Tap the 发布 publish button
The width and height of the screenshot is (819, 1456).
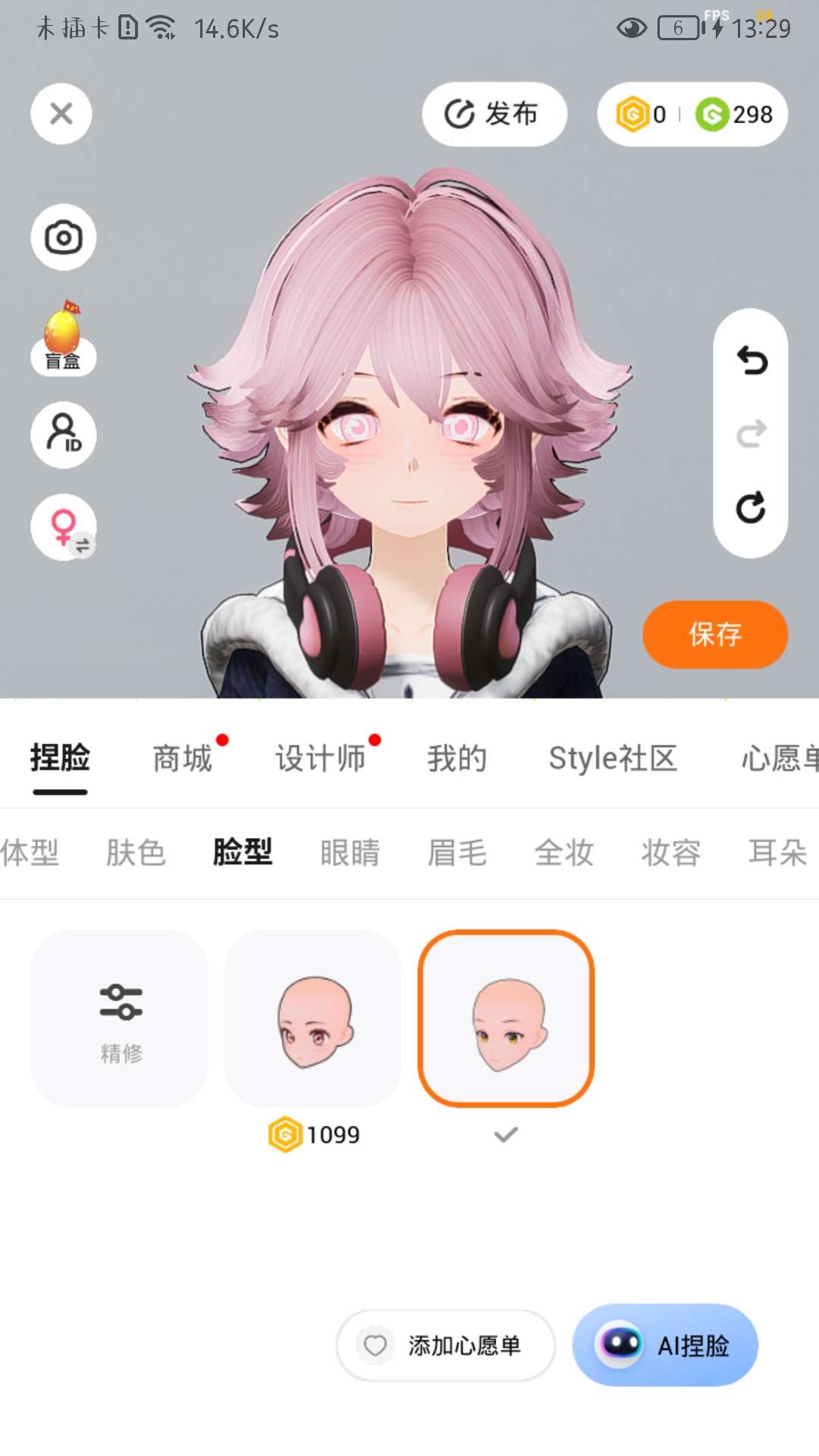pos(494,114)
